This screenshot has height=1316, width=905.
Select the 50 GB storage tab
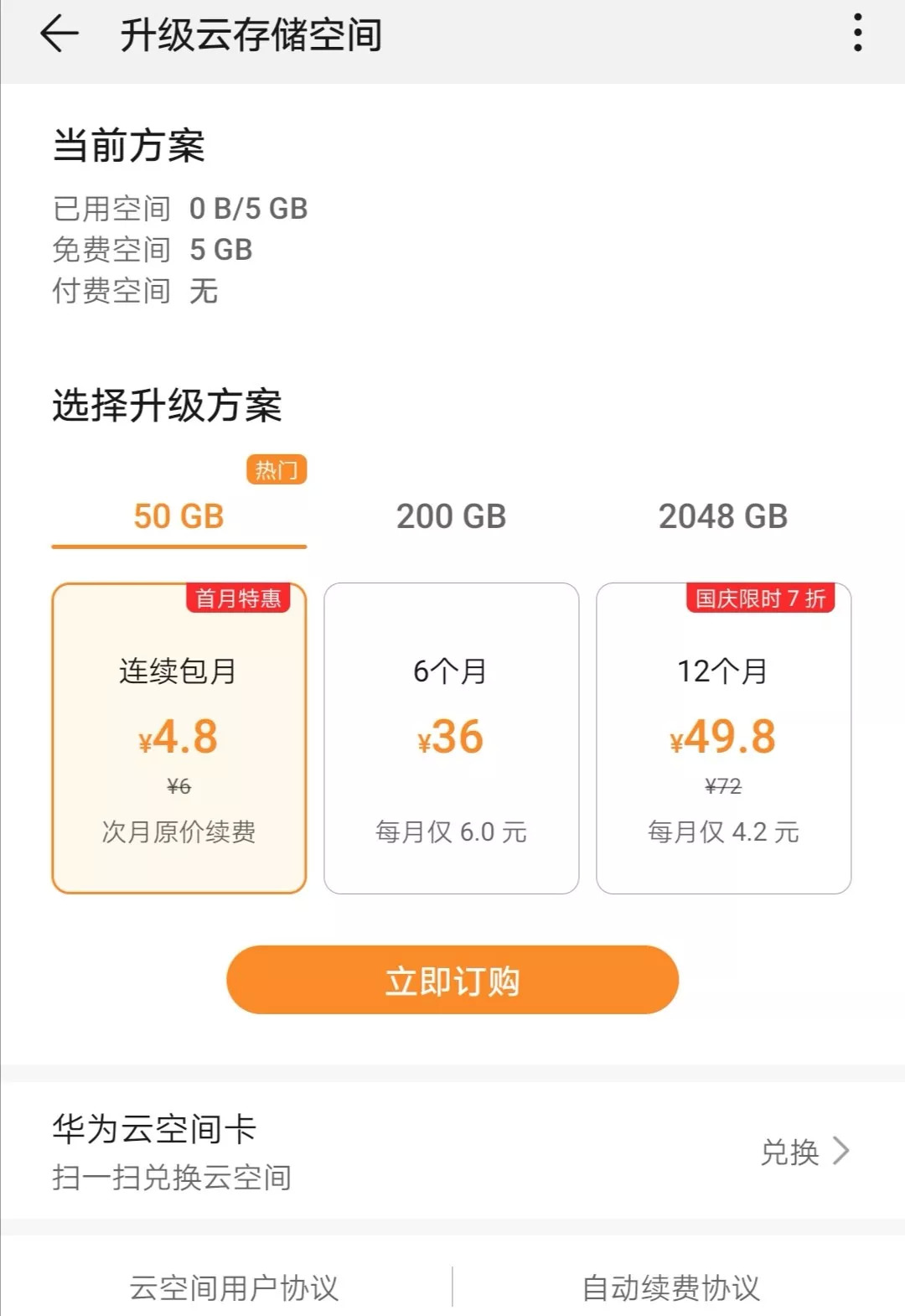(178, 516)
